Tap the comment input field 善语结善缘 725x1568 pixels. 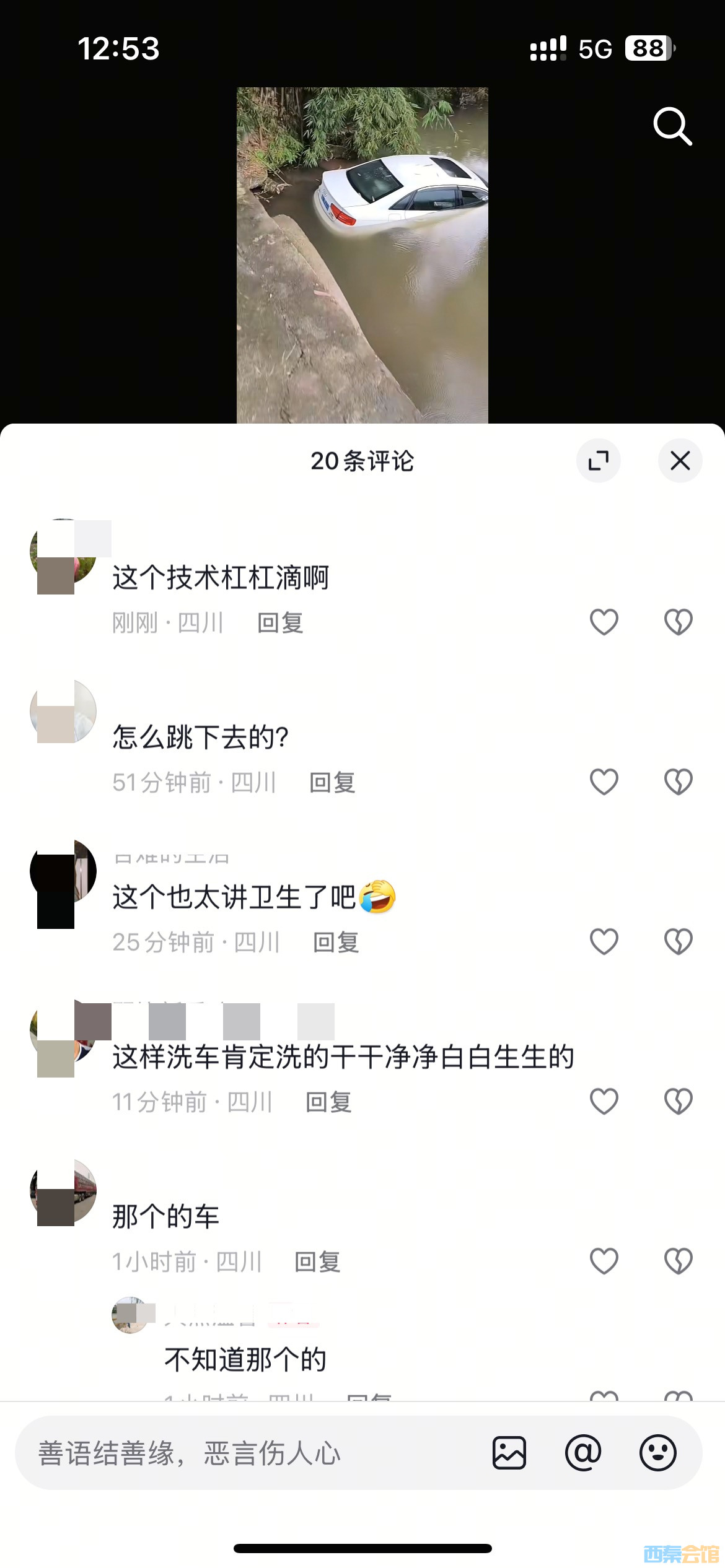coord(248,1453)
